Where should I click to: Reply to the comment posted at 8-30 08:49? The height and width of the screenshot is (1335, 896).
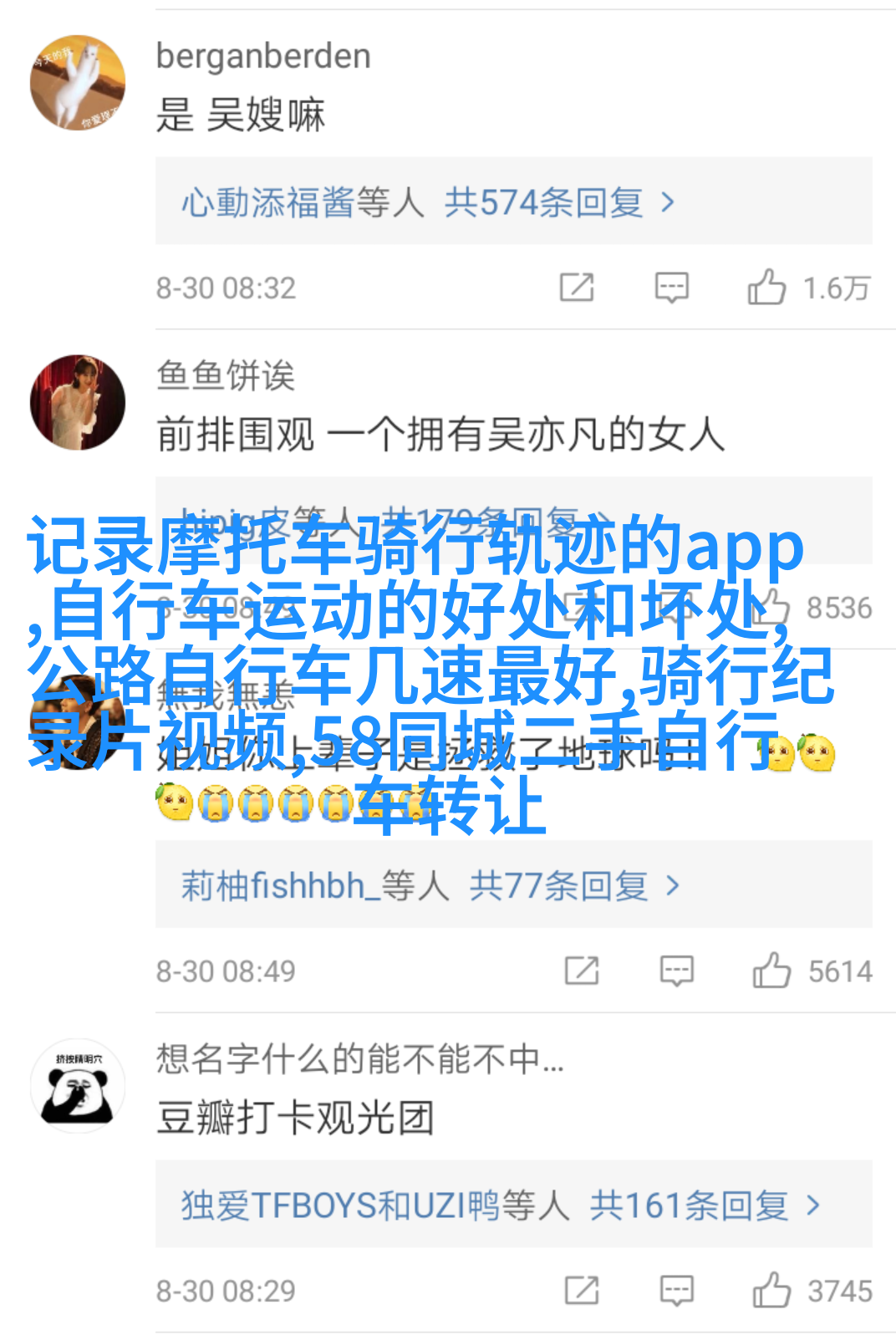tap(676, 971)
